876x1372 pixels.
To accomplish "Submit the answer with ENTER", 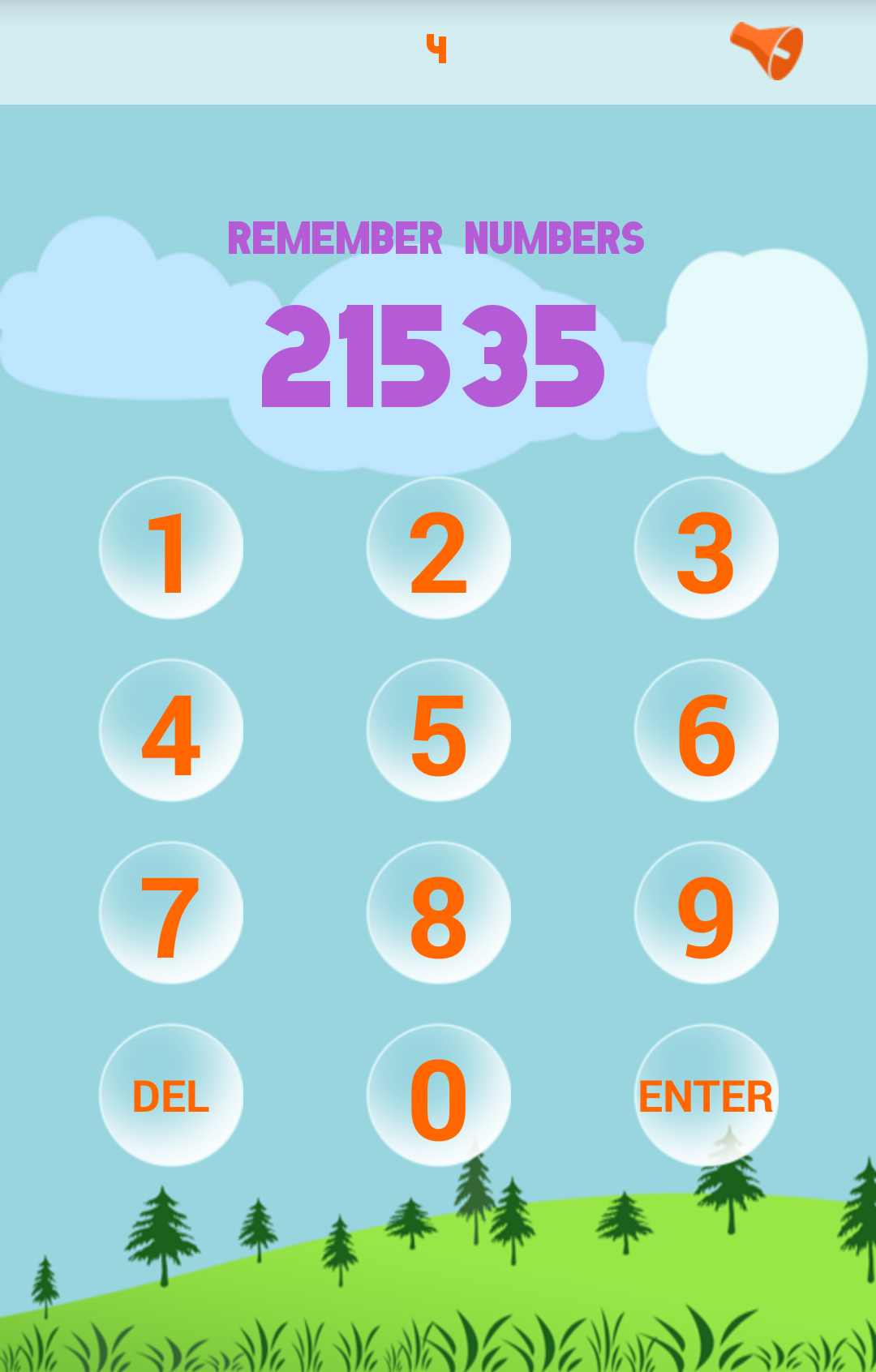I will [706, 1096].
